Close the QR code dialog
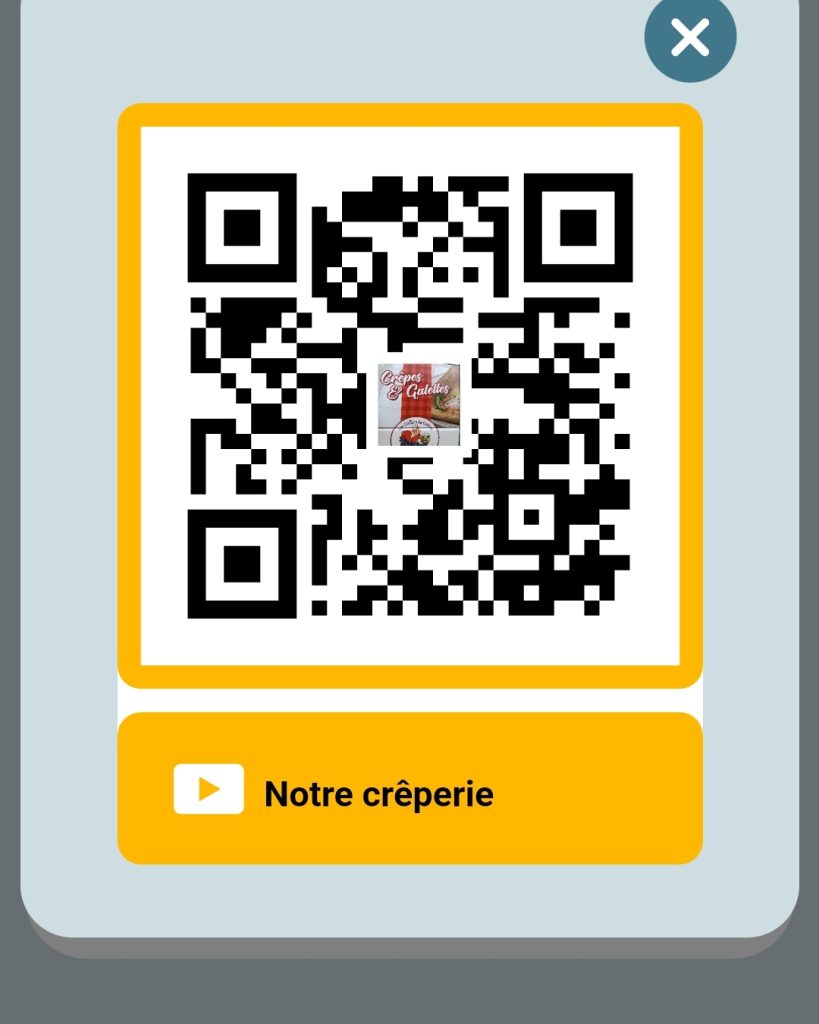Viewport: 819px width, 1024px height. (690, 38)
